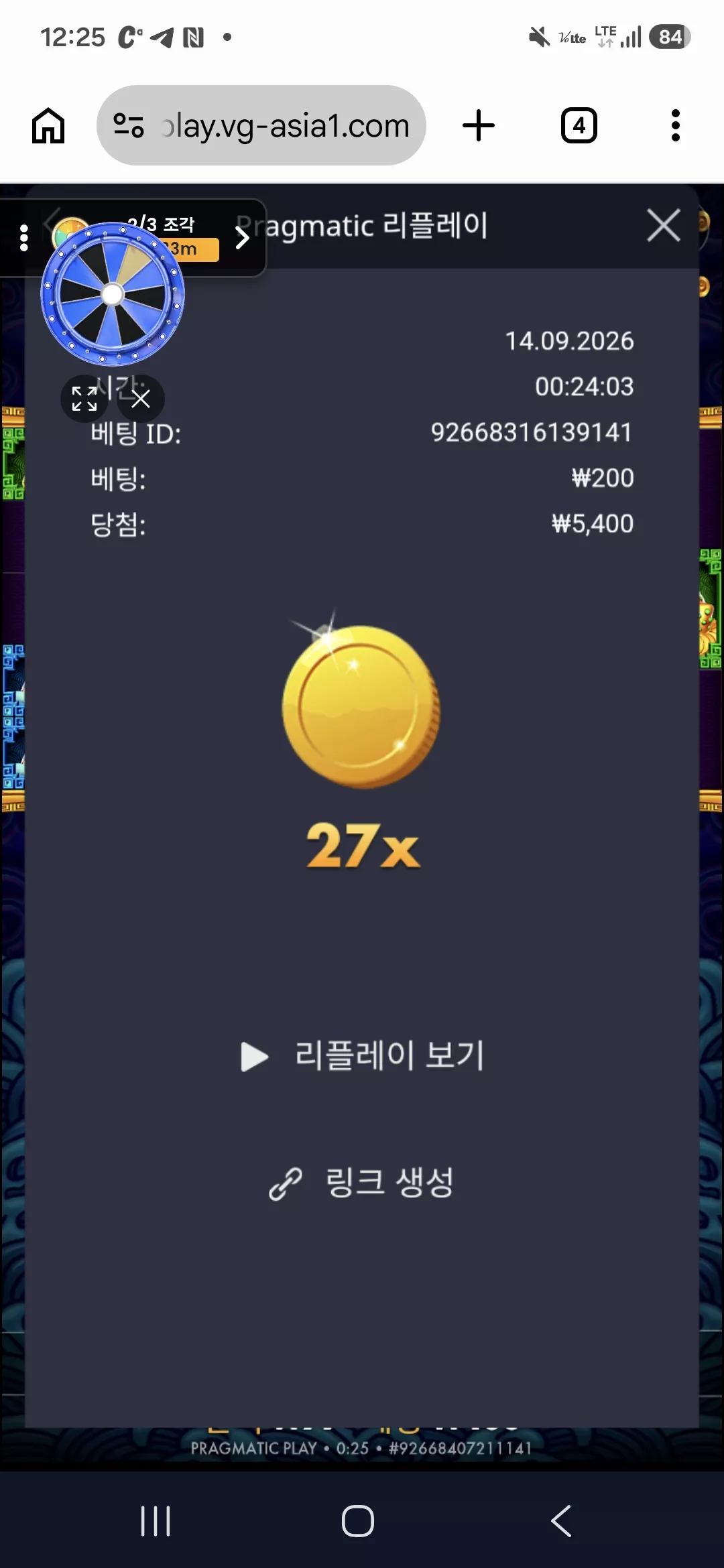Screen dimensions: 724x1568
Task: Generate a share link with 링크 생성
Action: pyautogui.click(x=362, y=1183)
